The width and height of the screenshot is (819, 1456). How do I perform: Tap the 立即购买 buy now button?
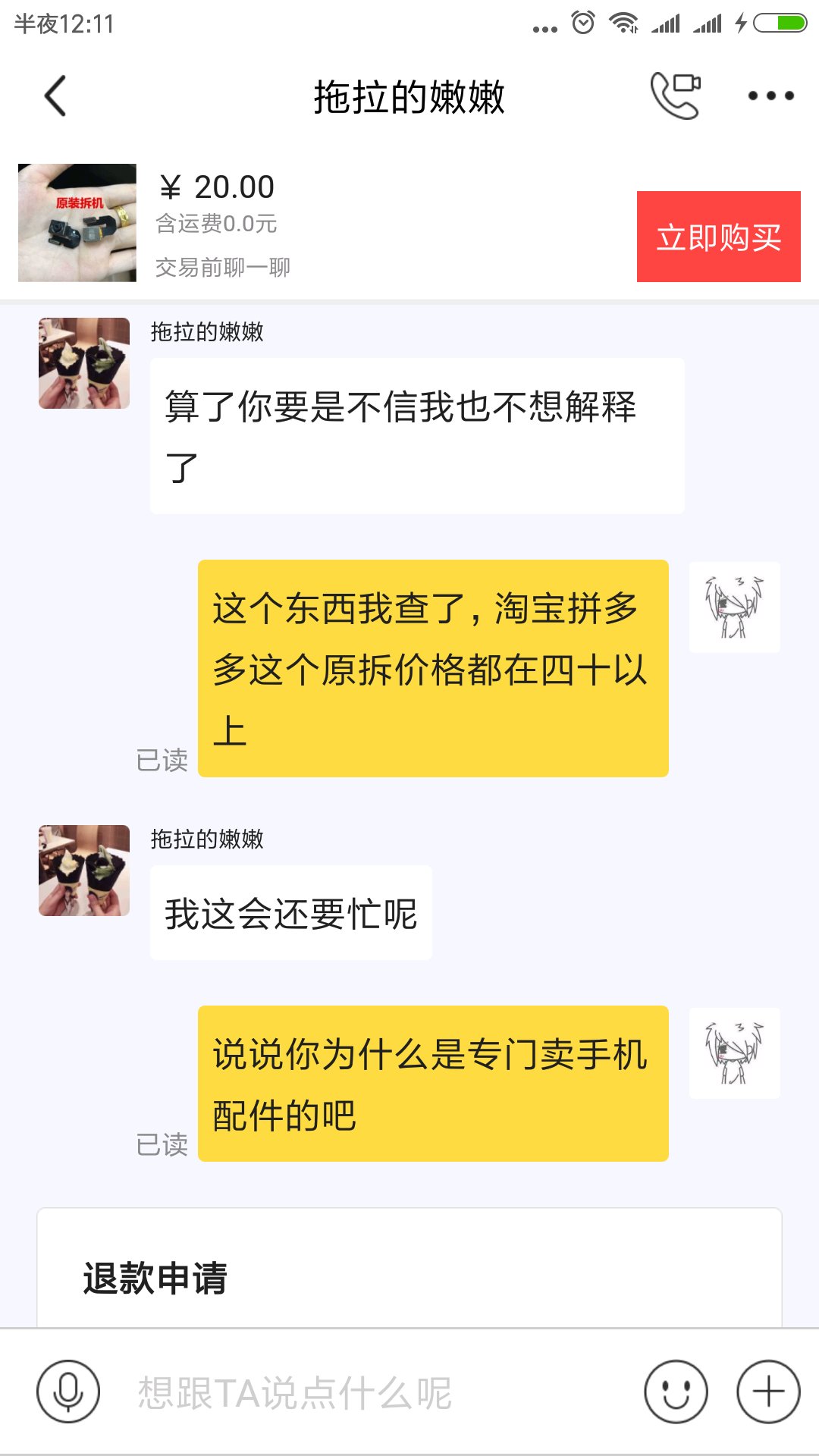[x=718, y=237]
